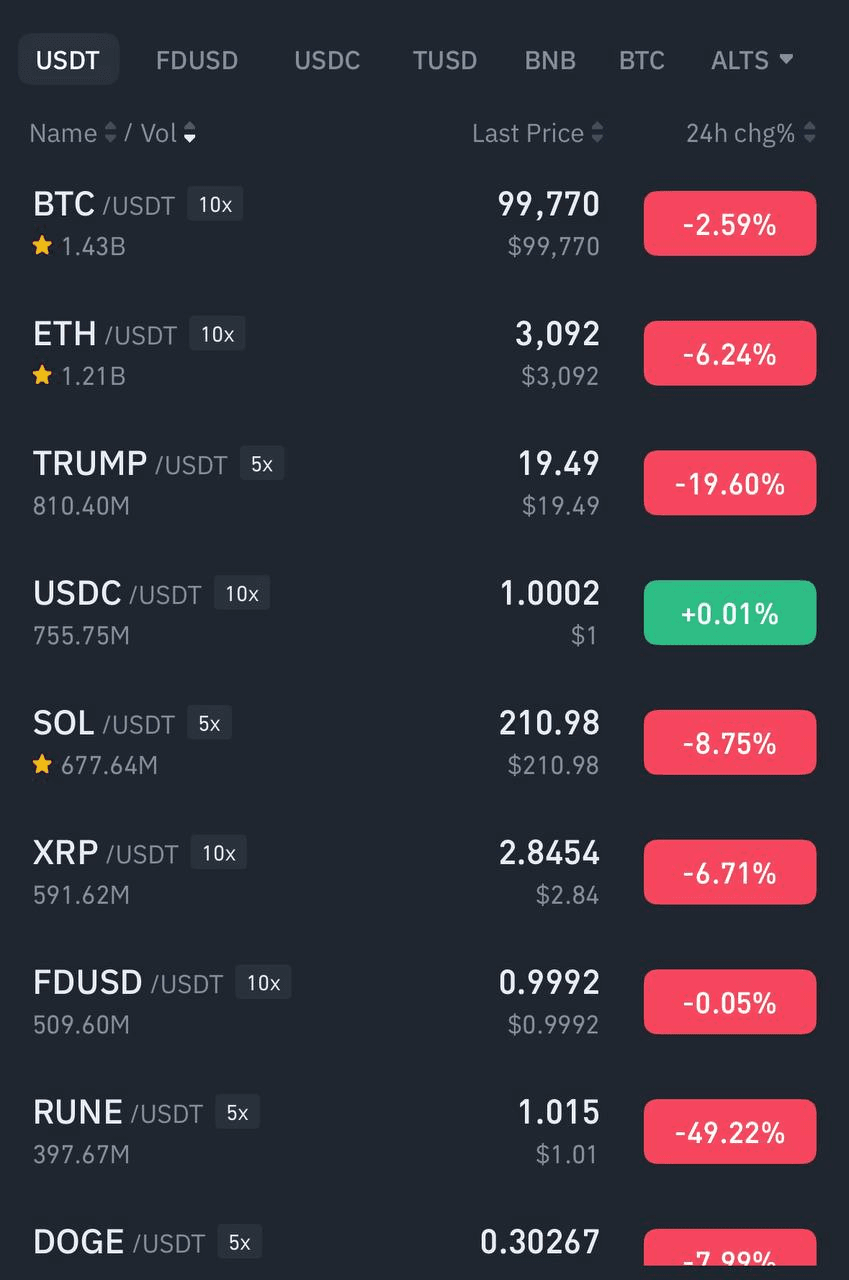Screen dimensions: 849x1280
Task: Unfavorite the ETH/USDT pair via its star
Action: (42, 375)
